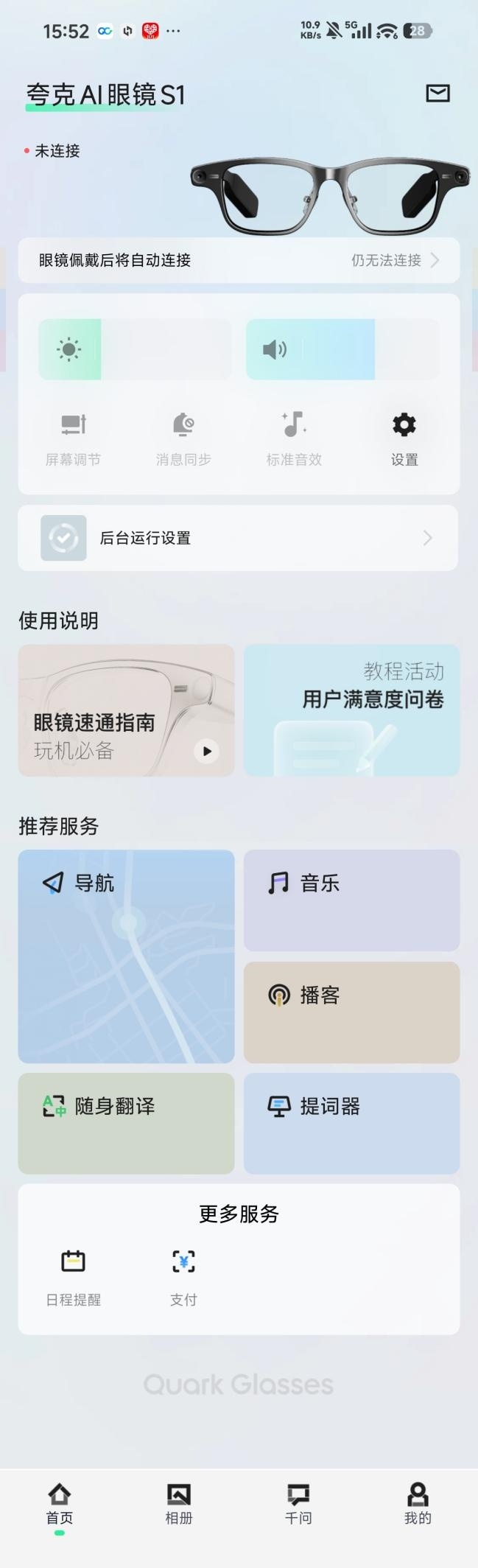Open 日程提醒 service

pyautogui.click(x=73, y=1277)
